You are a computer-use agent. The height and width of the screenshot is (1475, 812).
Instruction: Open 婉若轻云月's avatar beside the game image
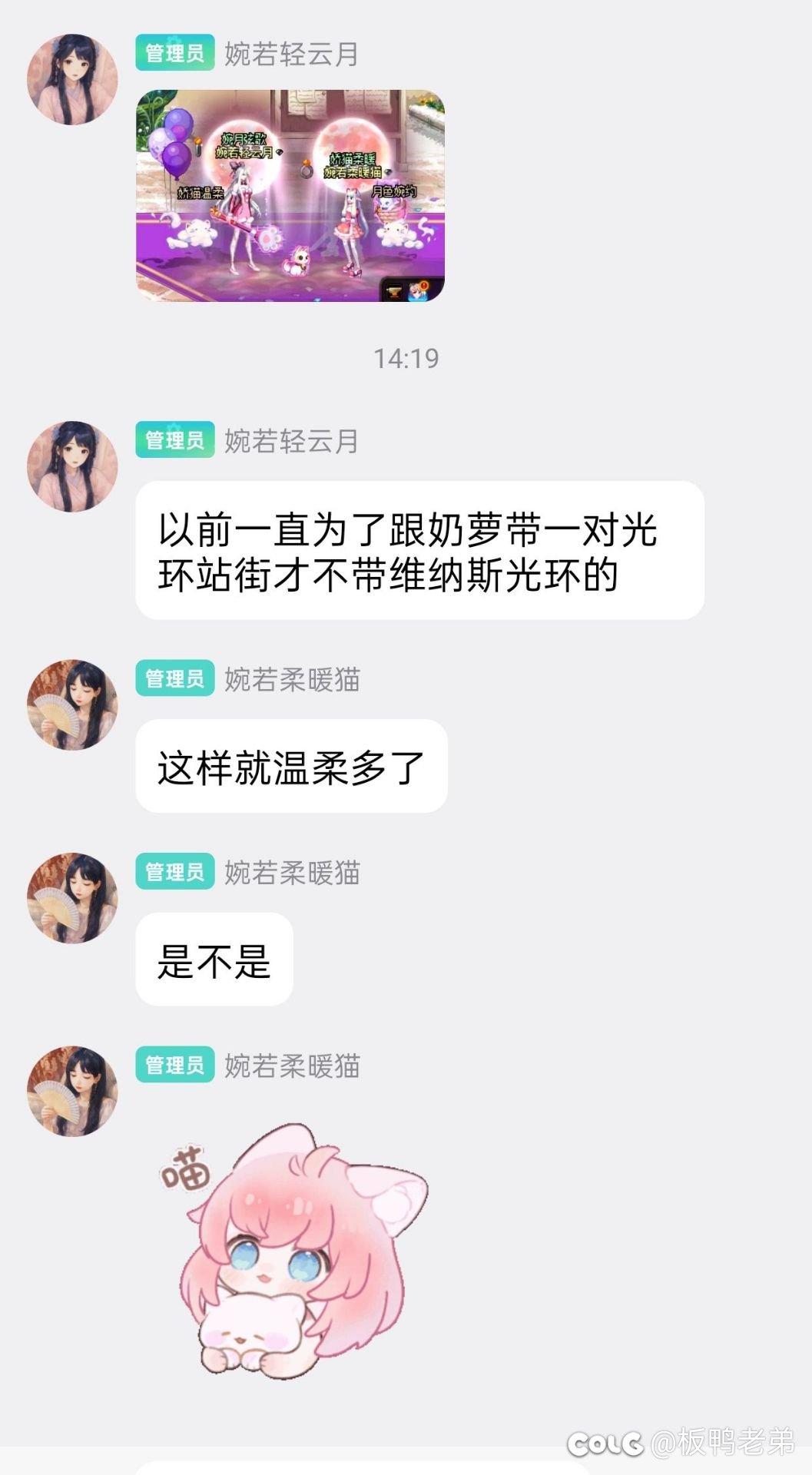pyautogui.click(x=72, y=79)
